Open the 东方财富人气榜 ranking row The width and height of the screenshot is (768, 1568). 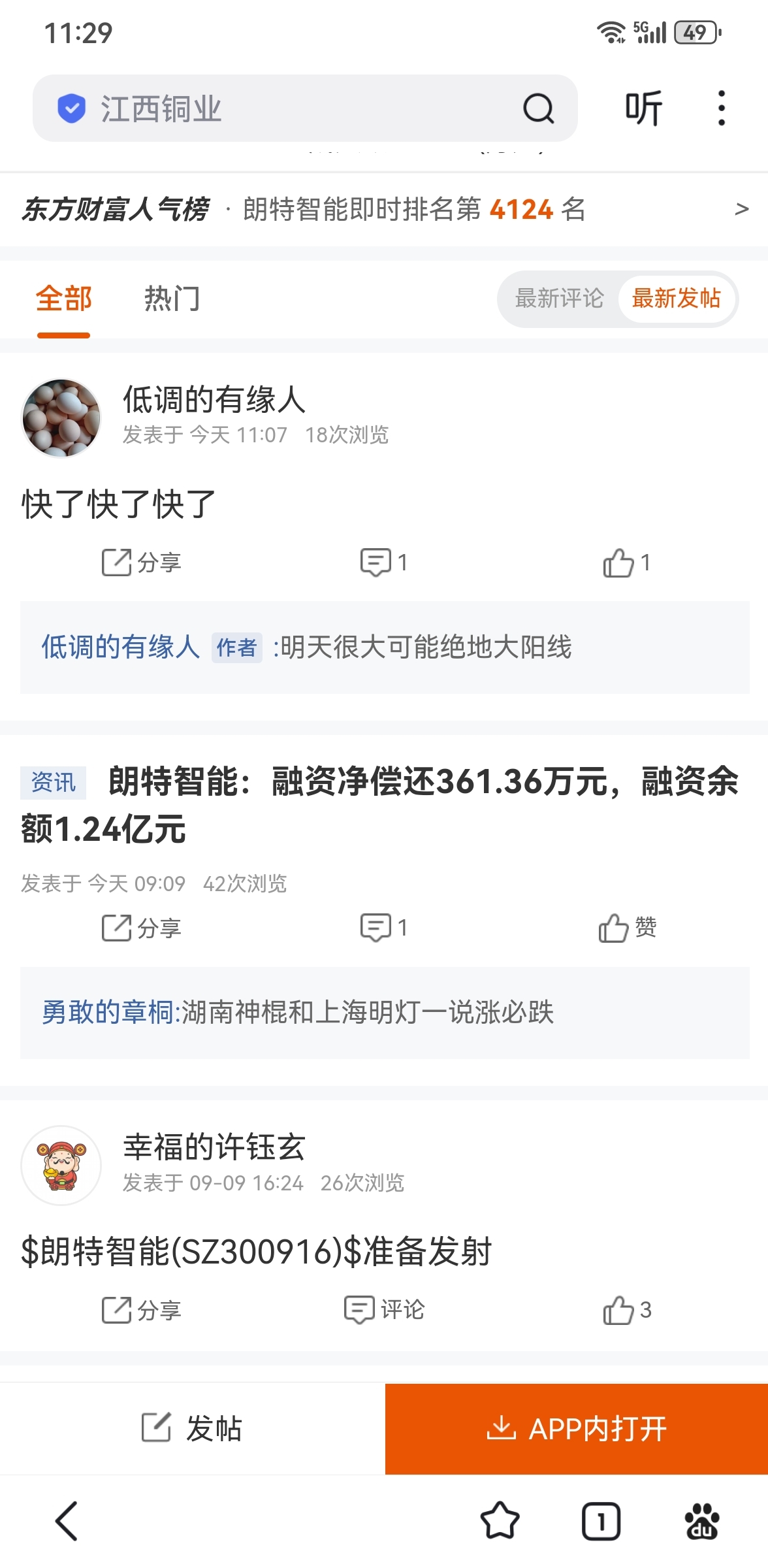(x=384, y=210)
